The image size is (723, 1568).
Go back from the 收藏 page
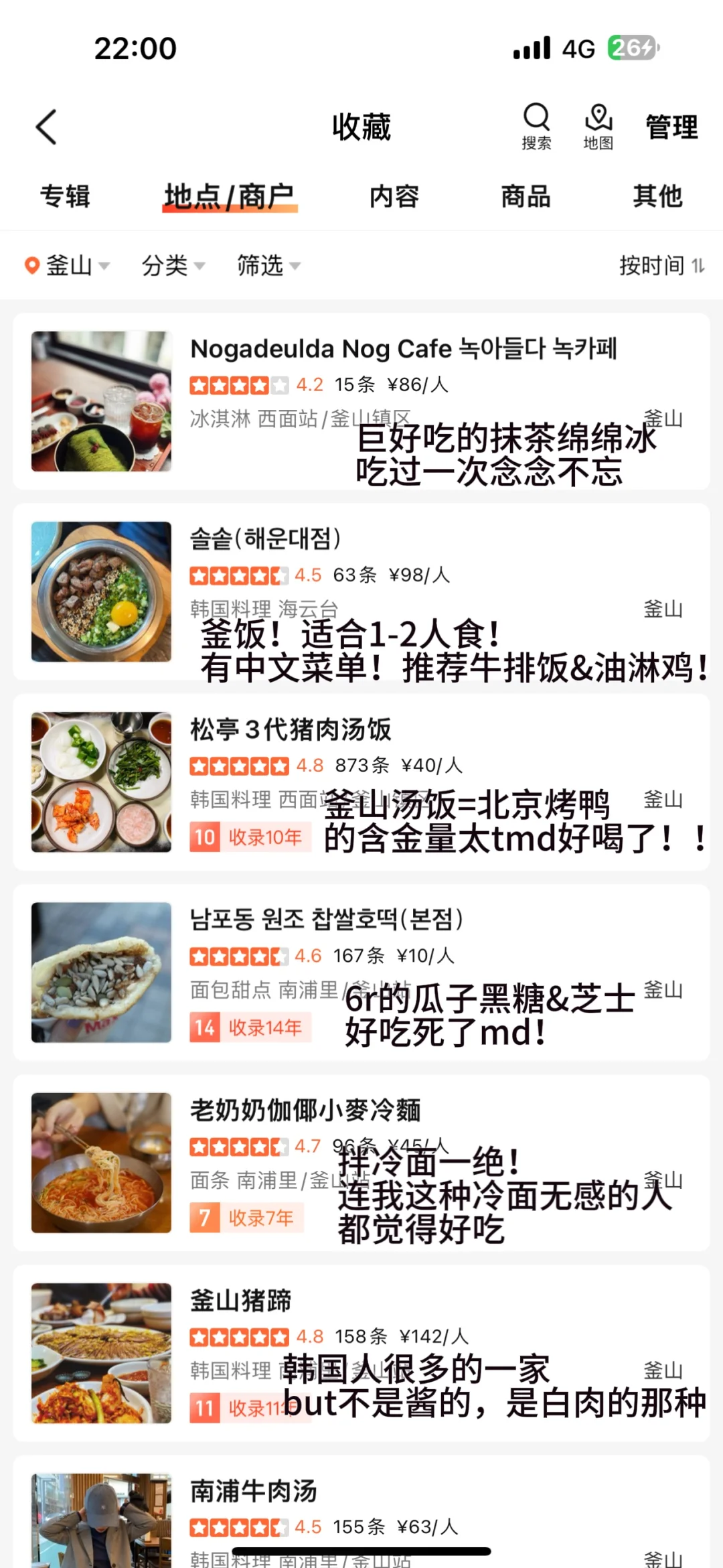click(46, 127)
